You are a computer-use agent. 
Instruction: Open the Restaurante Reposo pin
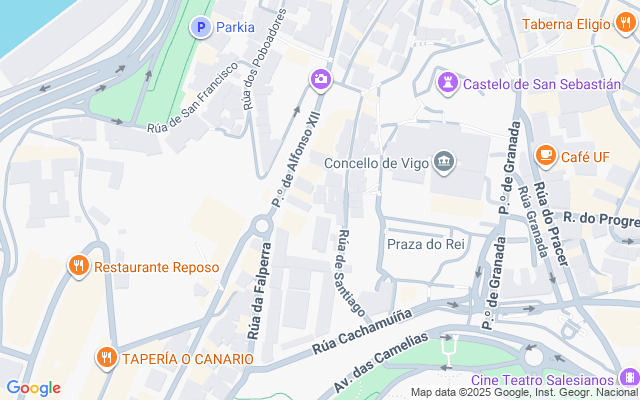(x=79, y=266)
